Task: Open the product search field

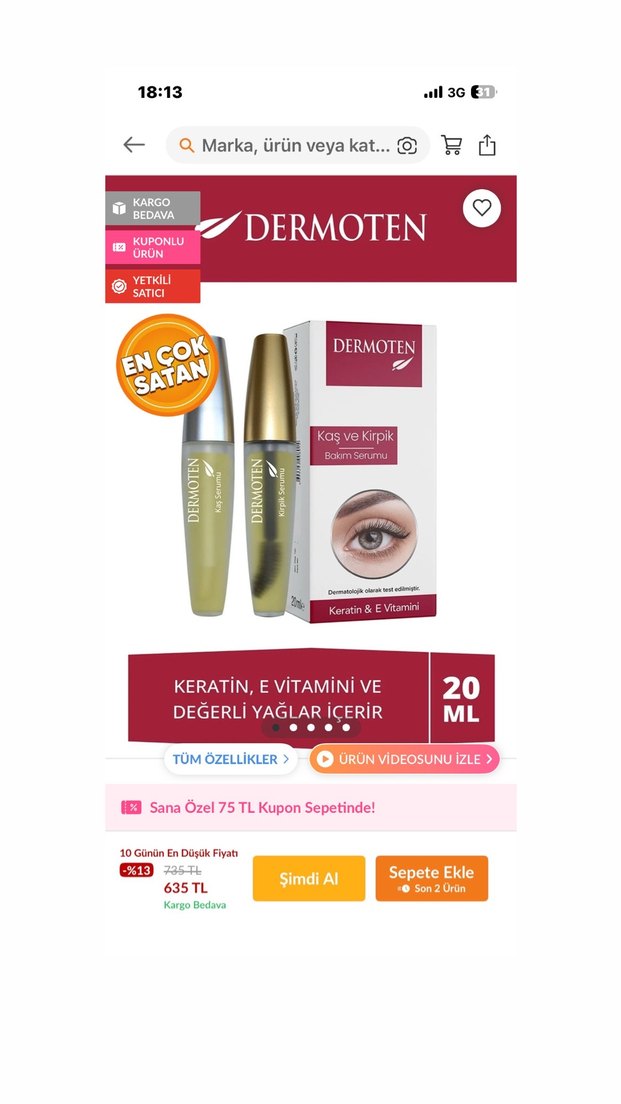Action: coord(290,146)
